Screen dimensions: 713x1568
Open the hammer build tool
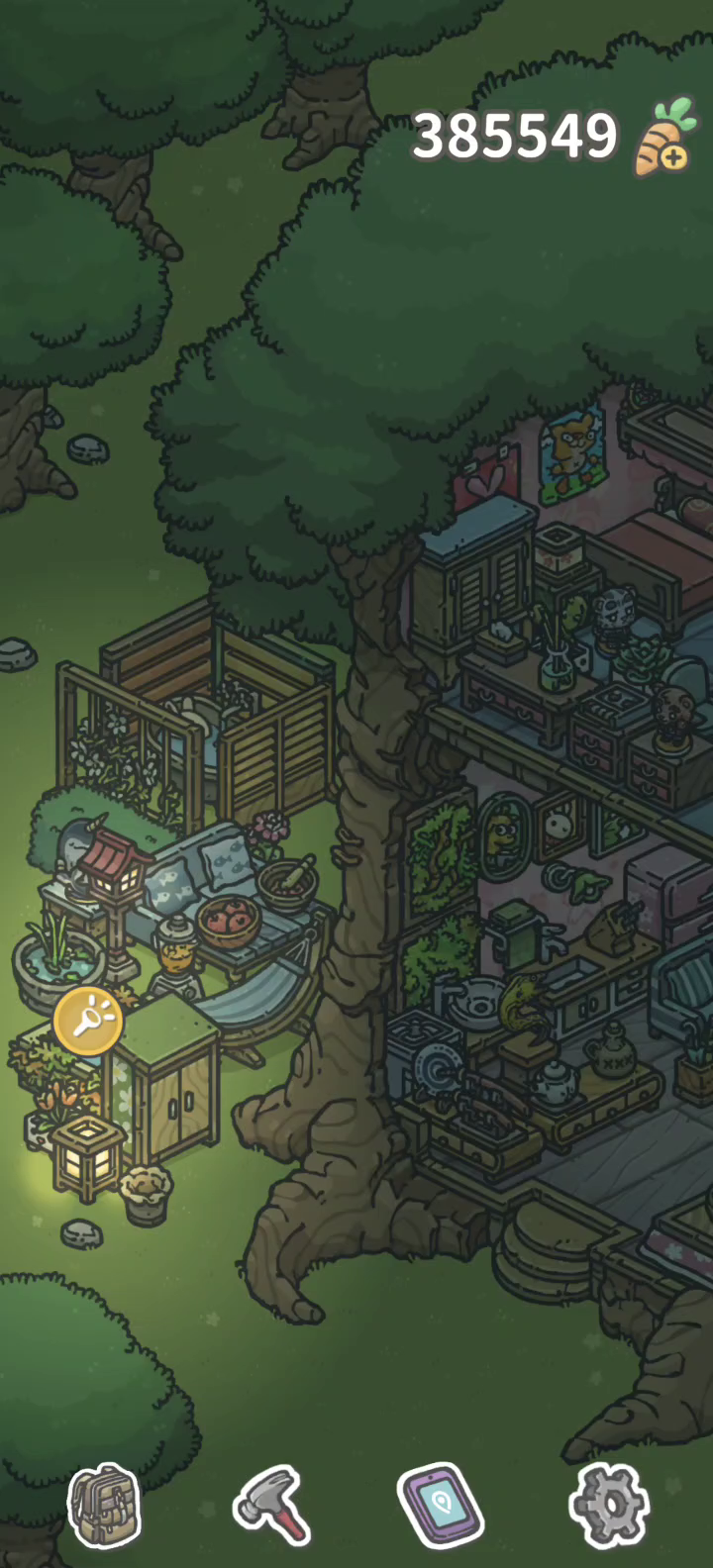[x=269, y=1506]
